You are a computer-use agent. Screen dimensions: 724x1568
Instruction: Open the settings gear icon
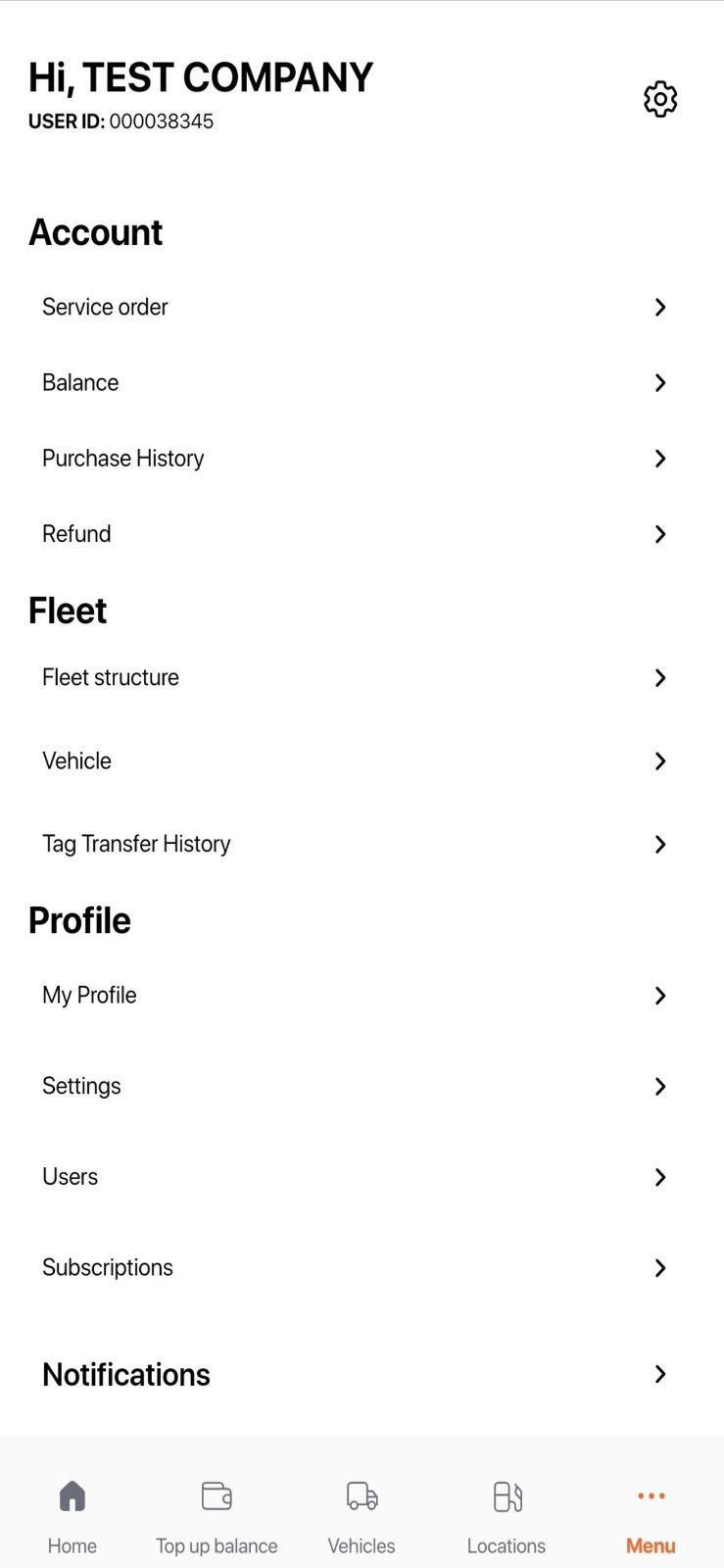[660, 99]
